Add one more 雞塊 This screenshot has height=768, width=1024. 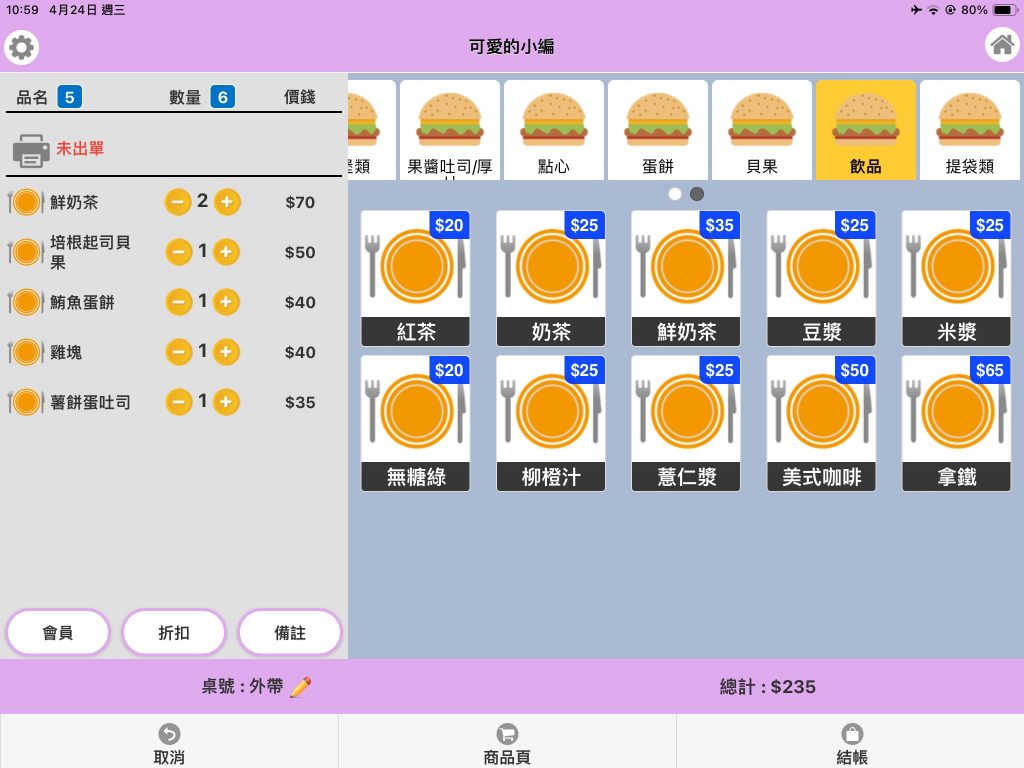pos(226,352)
